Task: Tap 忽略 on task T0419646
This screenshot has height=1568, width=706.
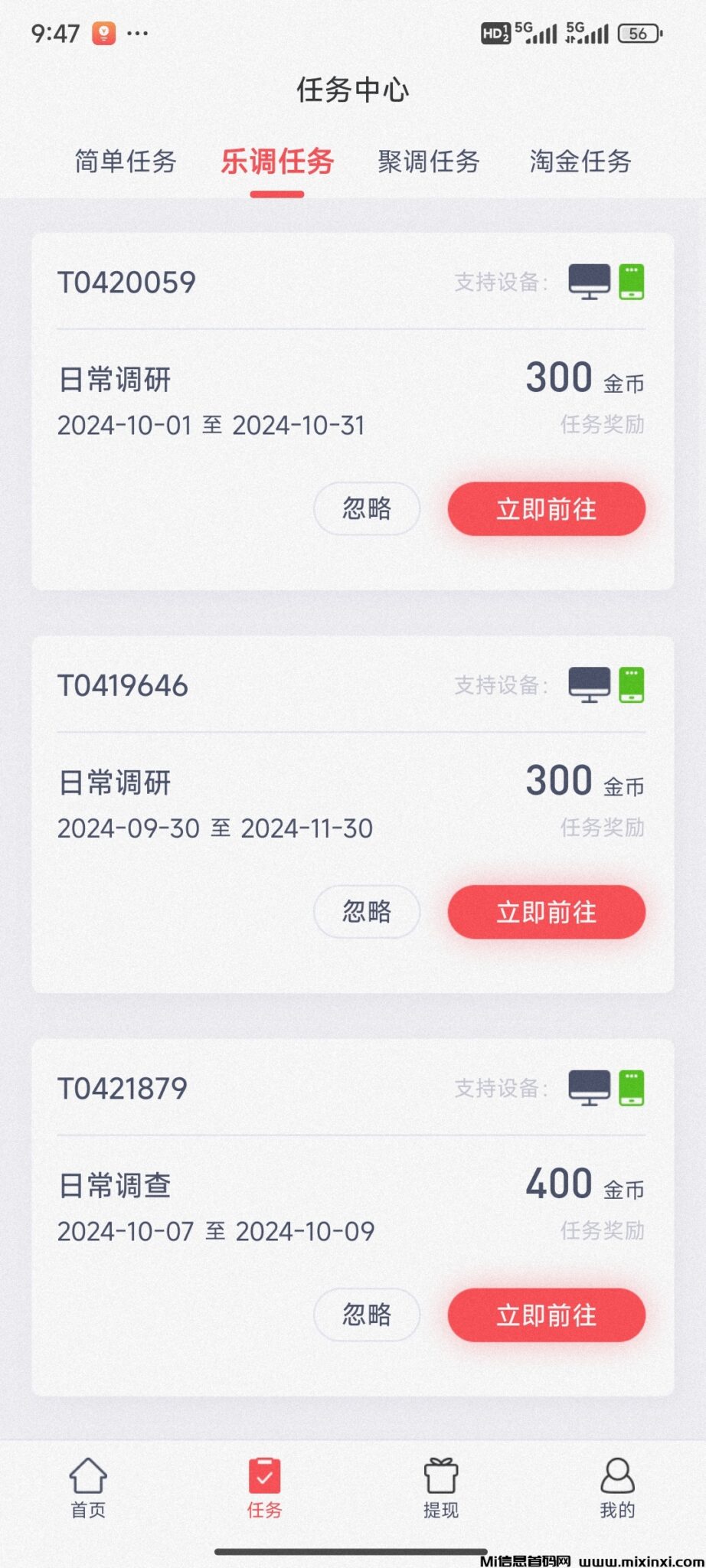Action: 366,912
